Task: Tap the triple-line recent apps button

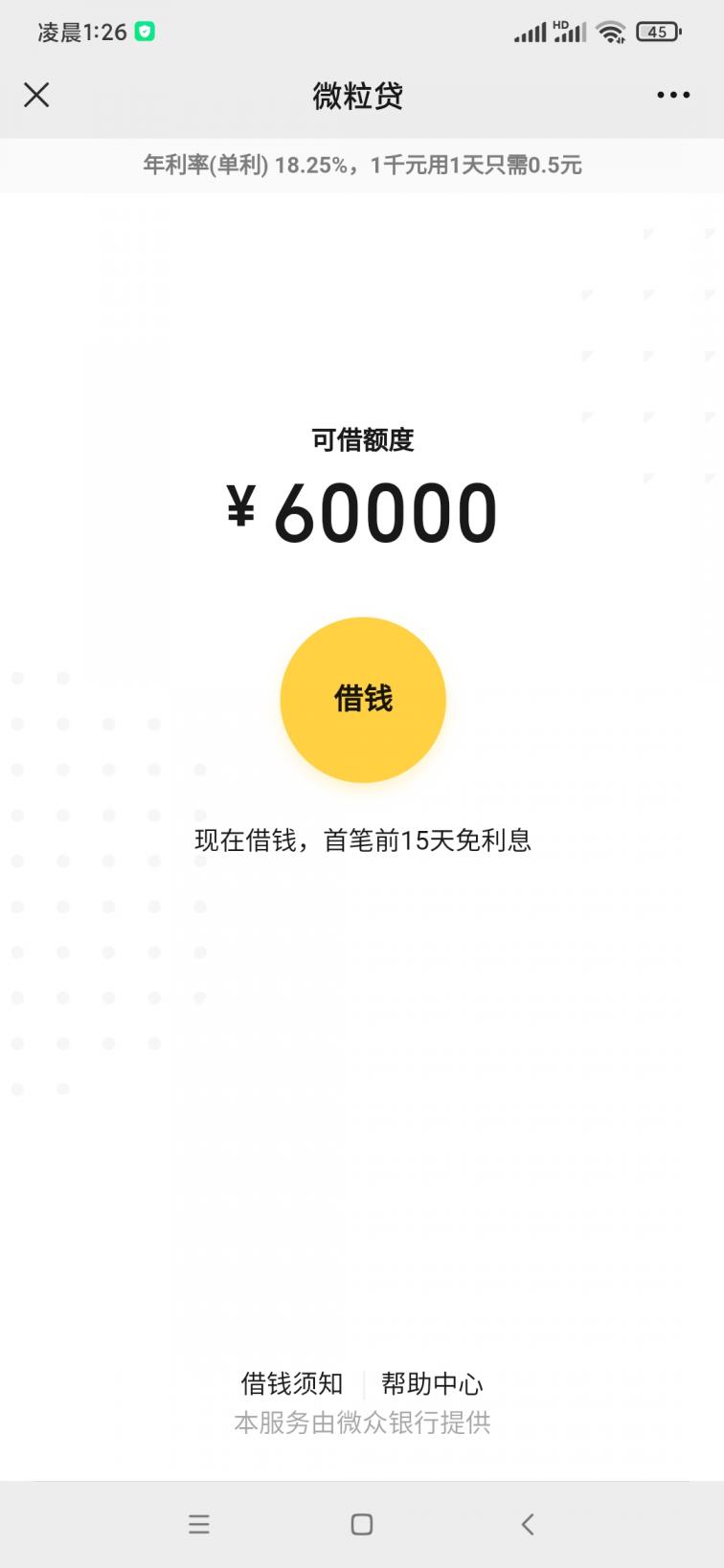Action: tap(198, 1524)
